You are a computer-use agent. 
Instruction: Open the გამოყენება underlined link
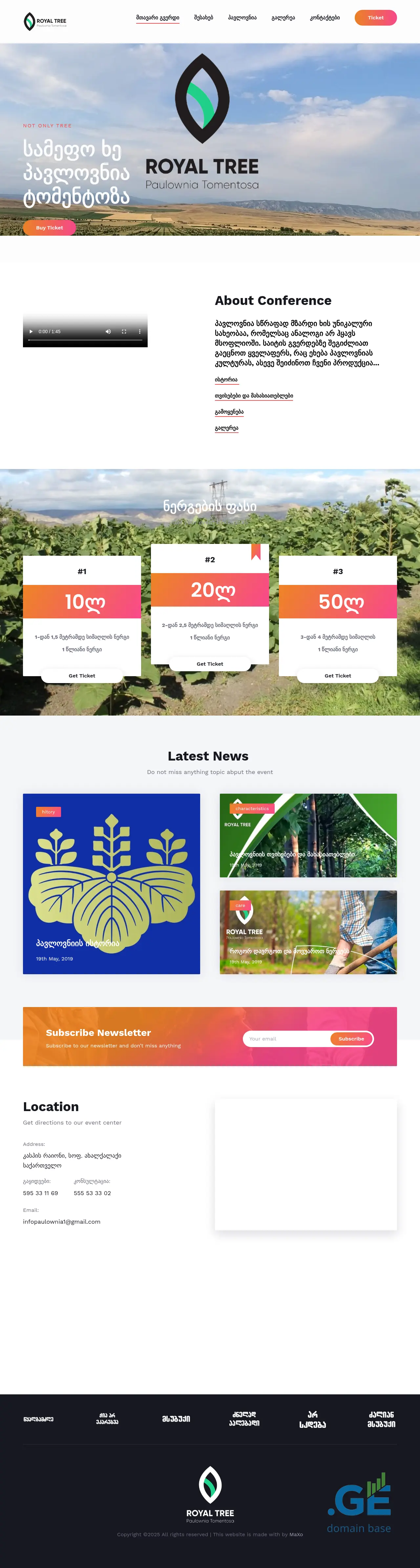(229, 412)
